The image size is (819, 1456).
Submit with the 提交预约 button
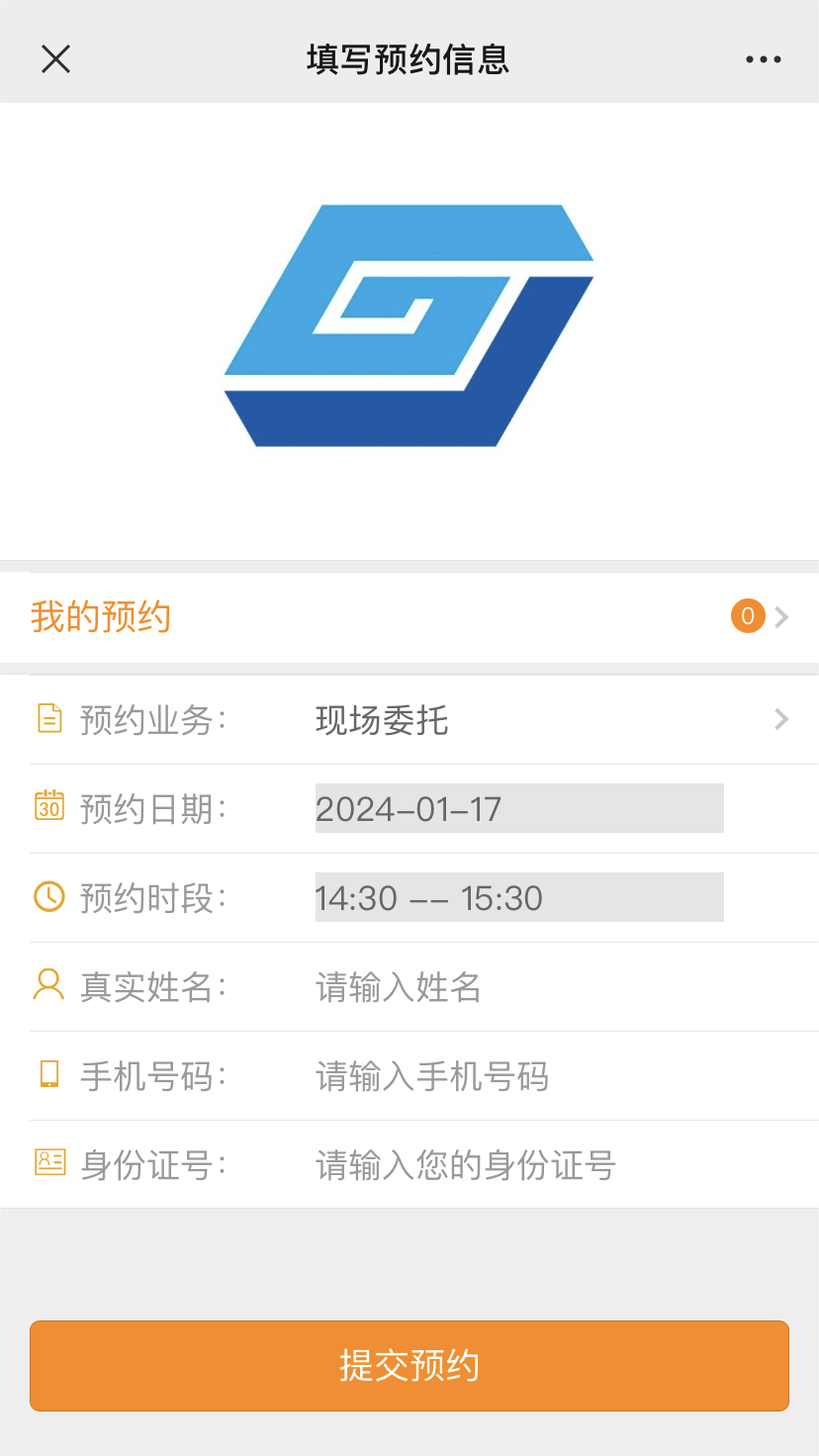click(x=409, y=1365)
